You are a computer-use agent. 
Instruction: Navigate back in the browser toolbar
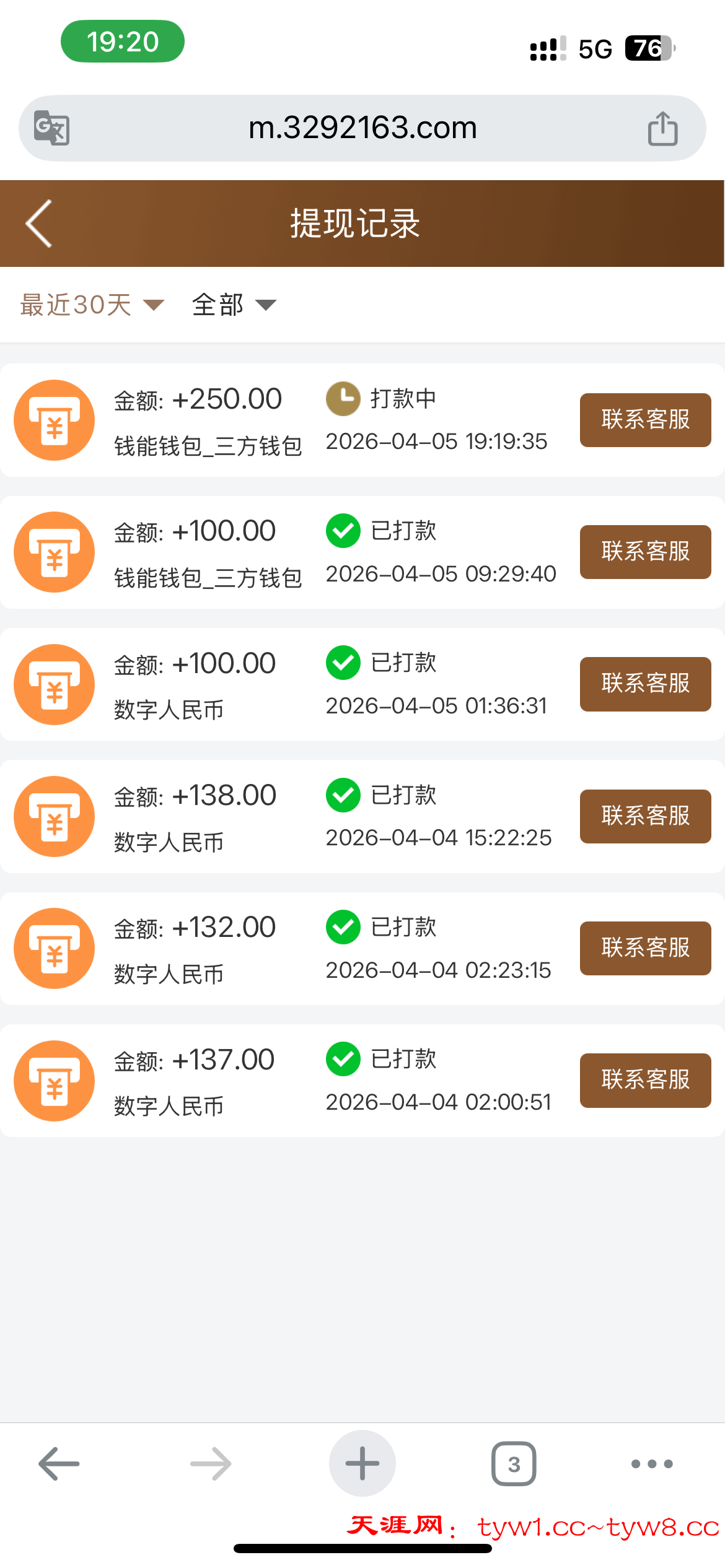point(59,1463)
